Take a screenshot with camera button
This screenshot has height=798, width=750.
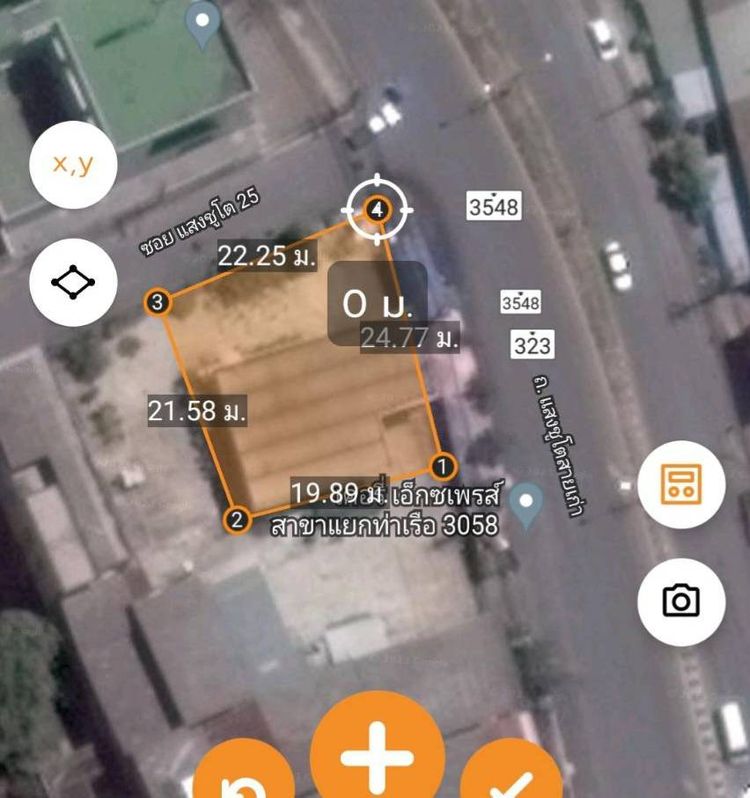pyautogui.click(x=681, y=600)
